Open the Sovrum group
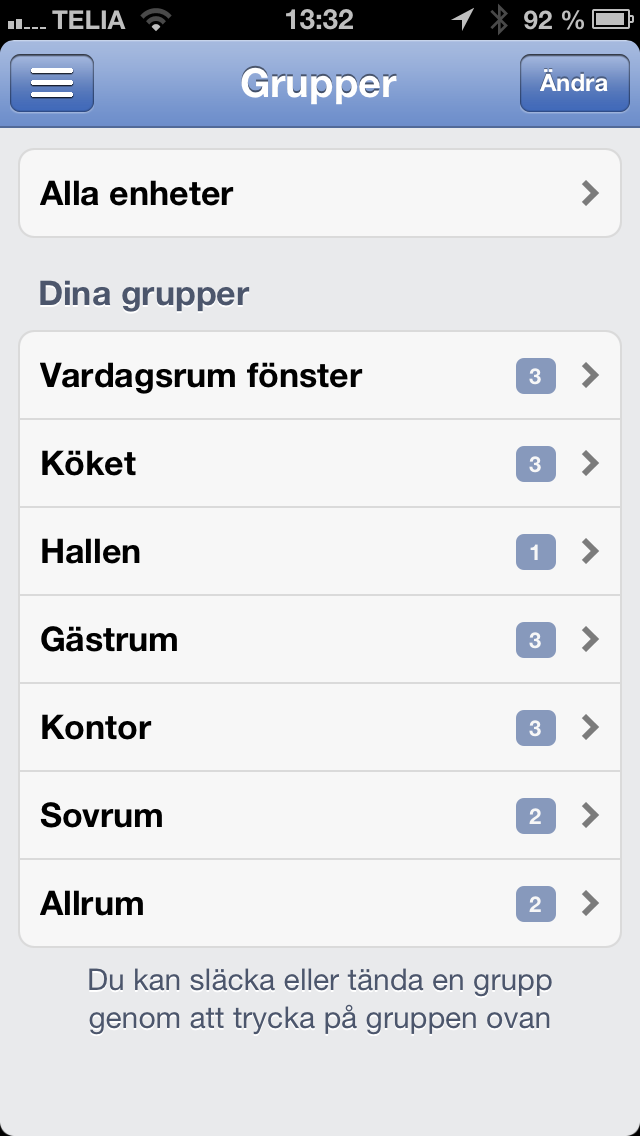This screenshot has height=1136, width=640. pos(320,816)
